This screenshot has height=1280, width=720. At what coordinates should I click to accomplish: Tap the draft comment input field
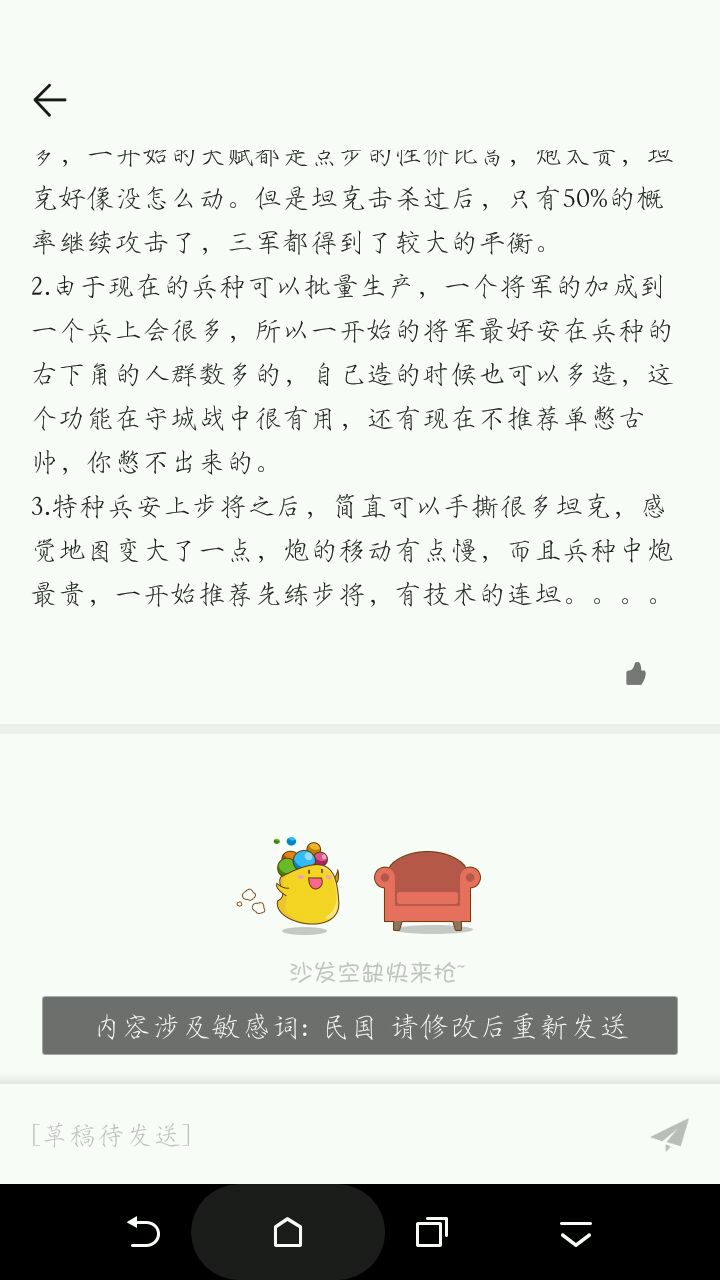(x=320, y=1134)
